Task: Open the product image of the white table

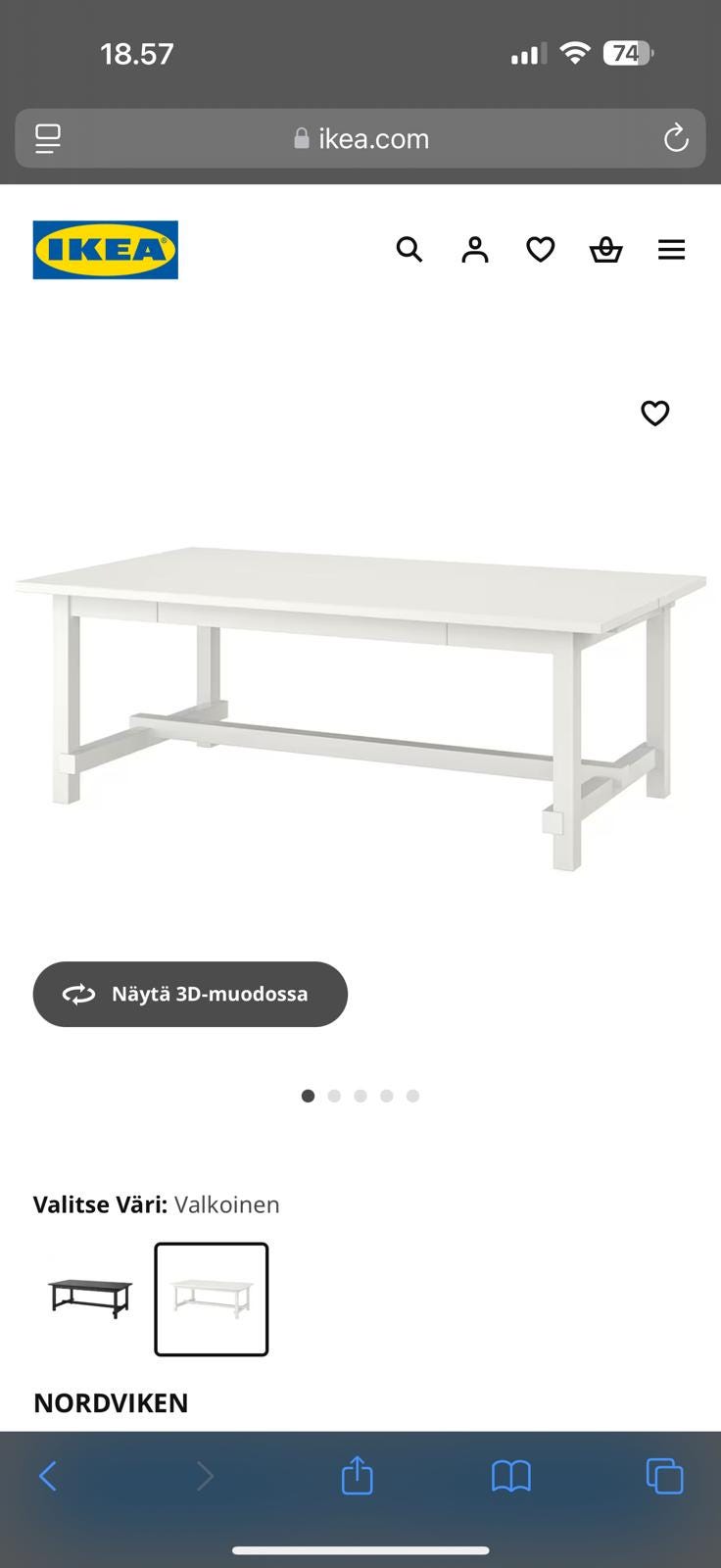Action: (360, 706)
